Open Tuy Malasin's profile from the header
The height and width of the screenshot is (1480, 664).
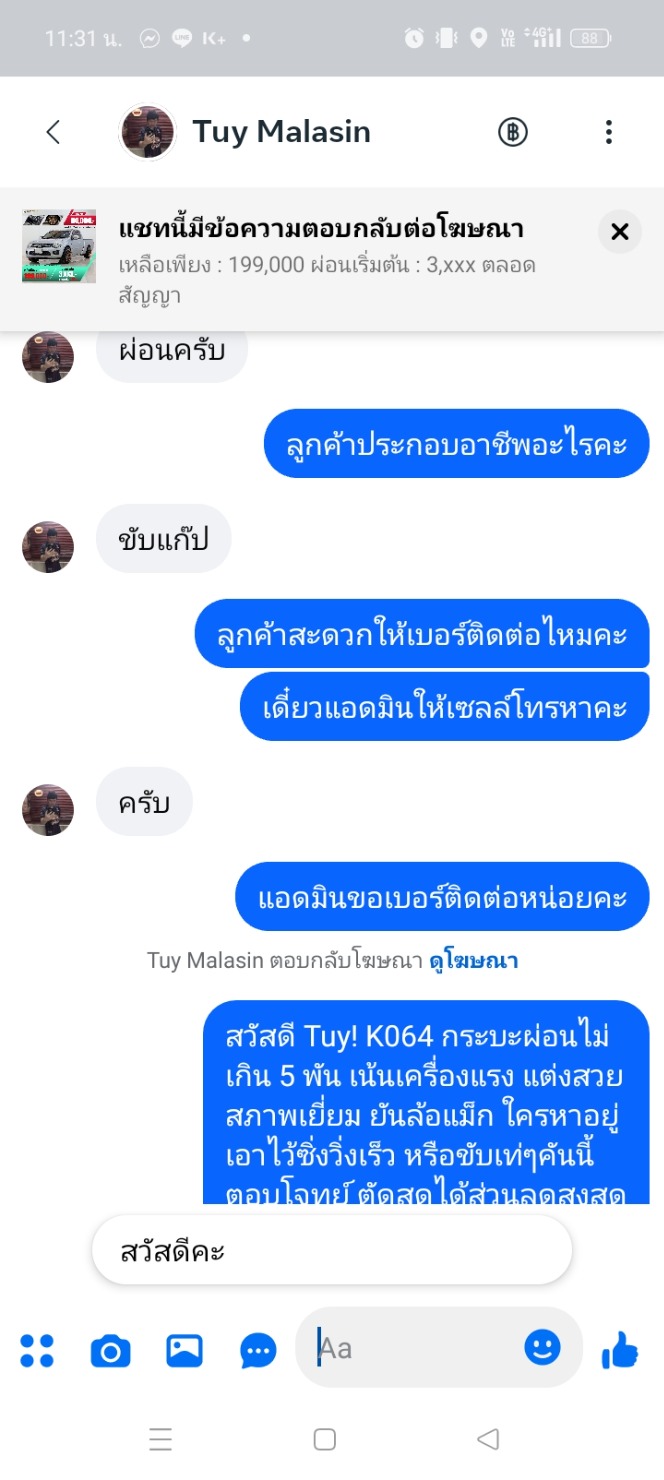tap(246, 132)
